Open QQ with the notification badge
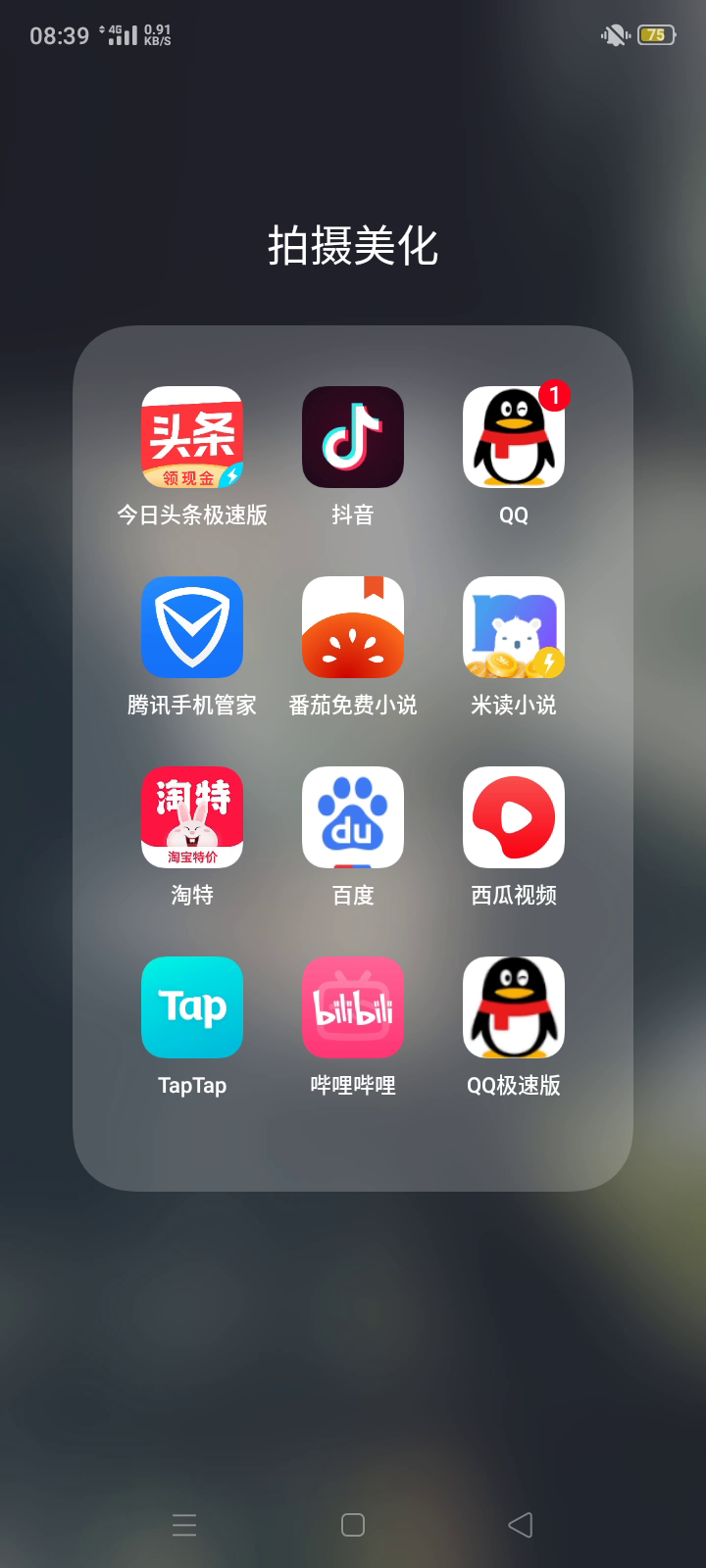Screen dimensions: 706x1568 [x=514, y=437]
